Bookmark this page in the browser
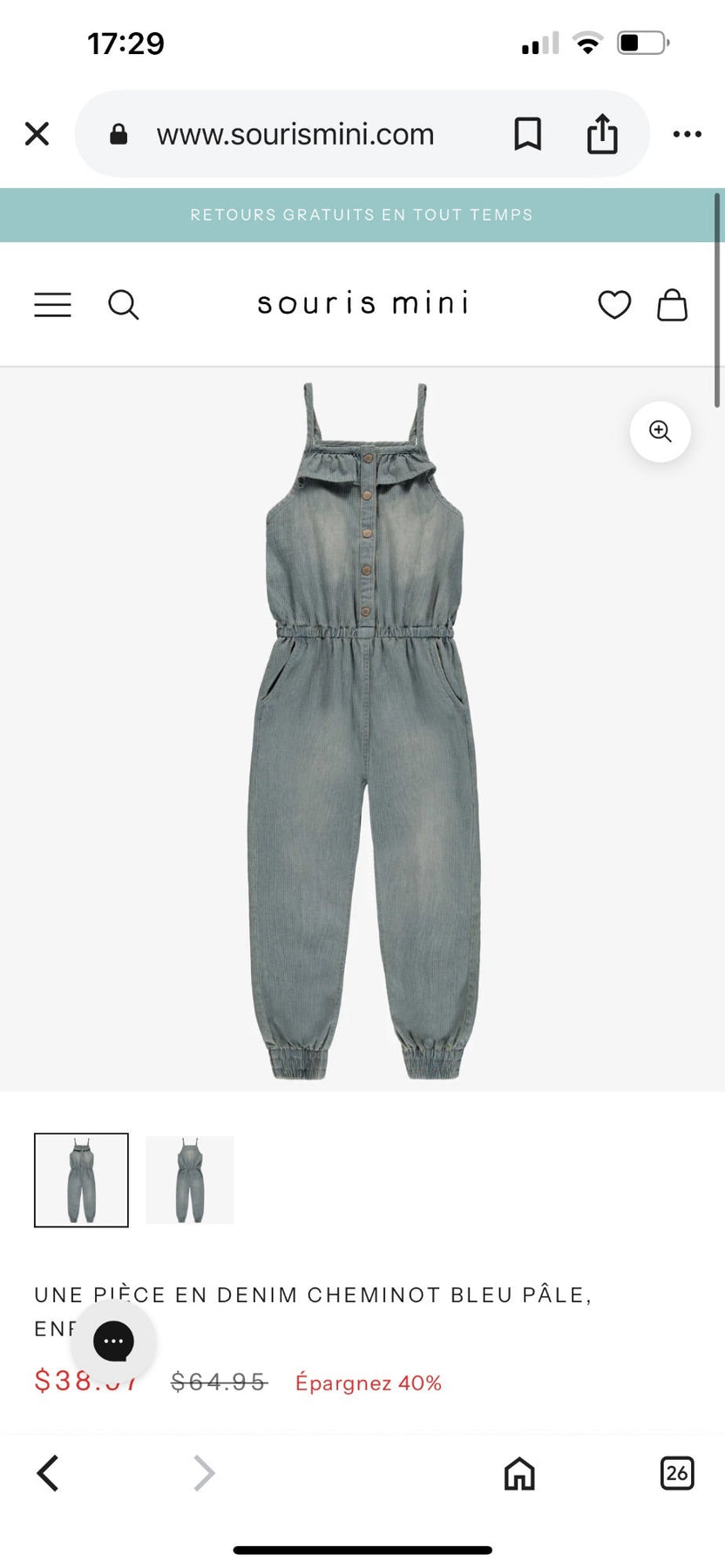This screenshot has height=1568, width=725. point(527,134)
